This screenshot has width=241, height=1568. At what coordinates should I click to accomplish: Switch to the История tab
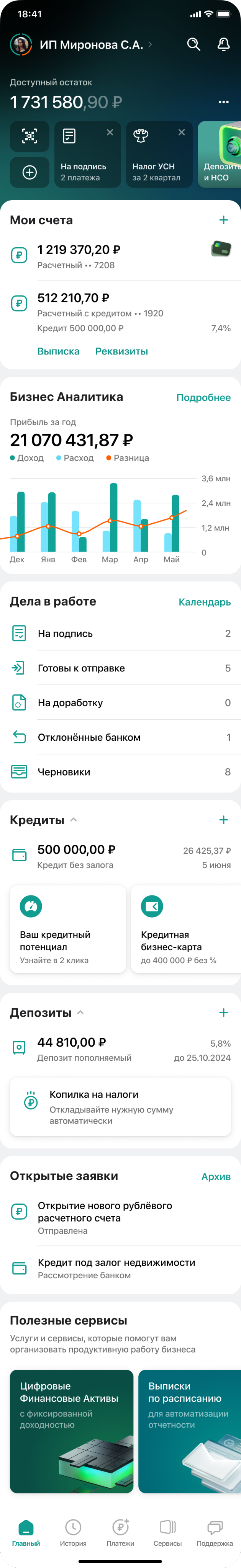[73, 1533]
